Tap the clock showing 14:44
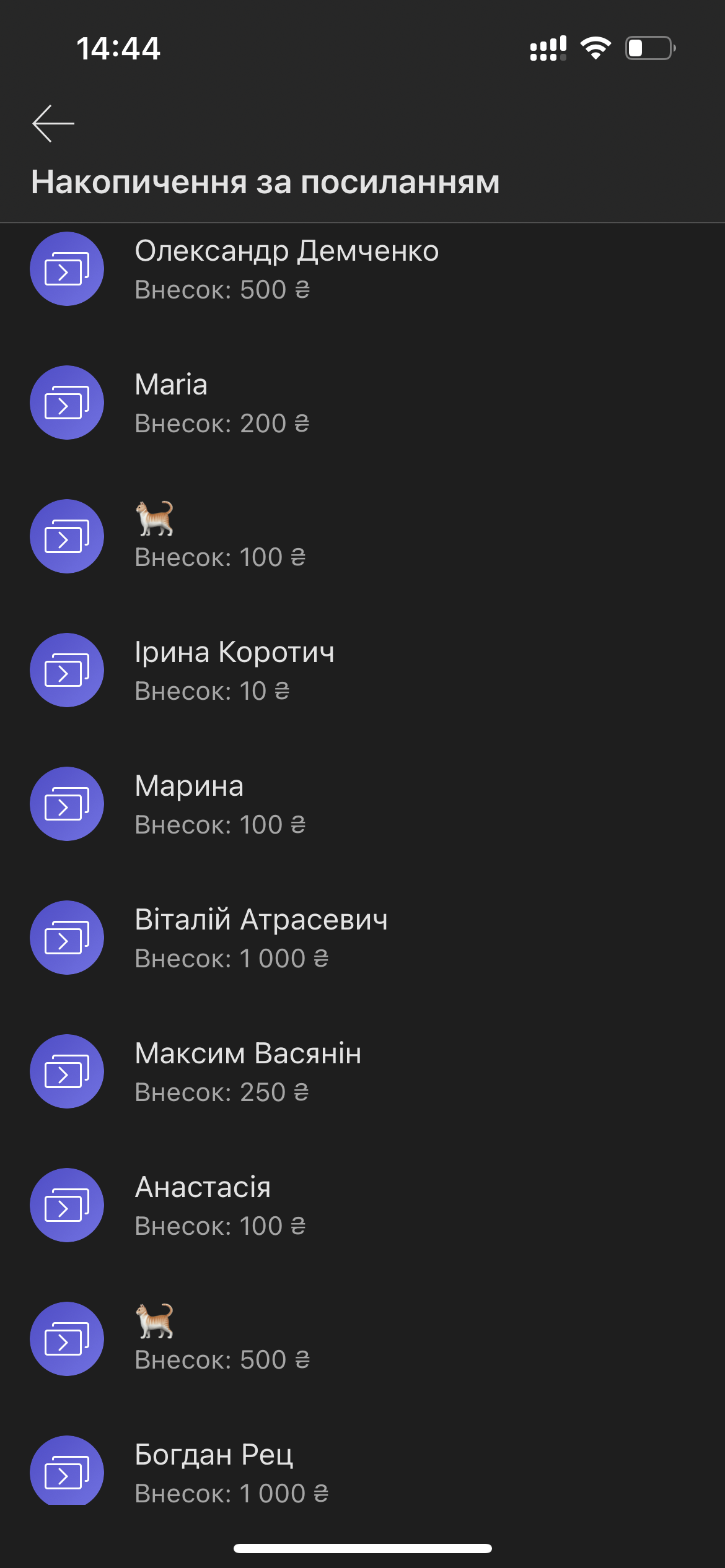Viewport: 725px width, 1568px height. 118,50
